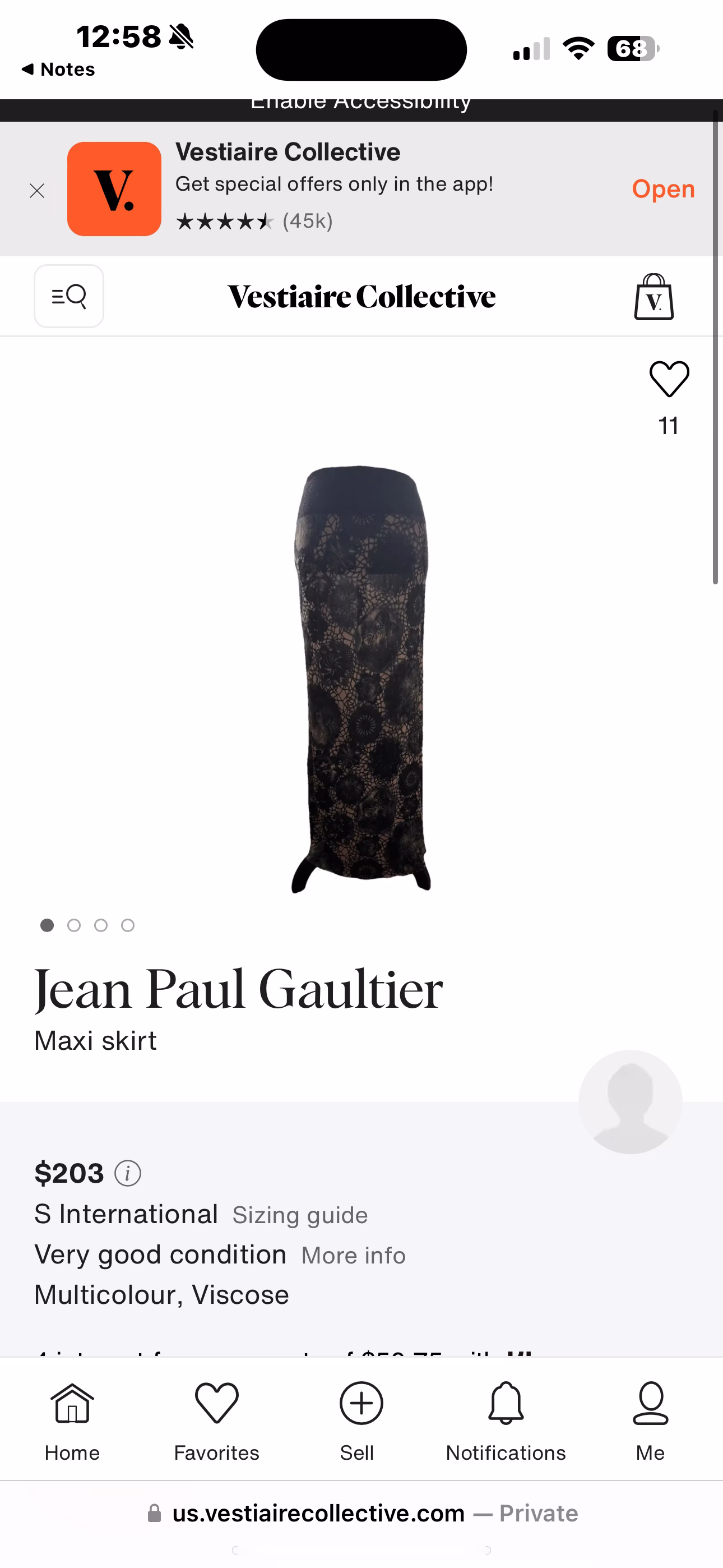Show price info next to $203
Viewport: 723px width, 1568px height.
(128, 1173)
